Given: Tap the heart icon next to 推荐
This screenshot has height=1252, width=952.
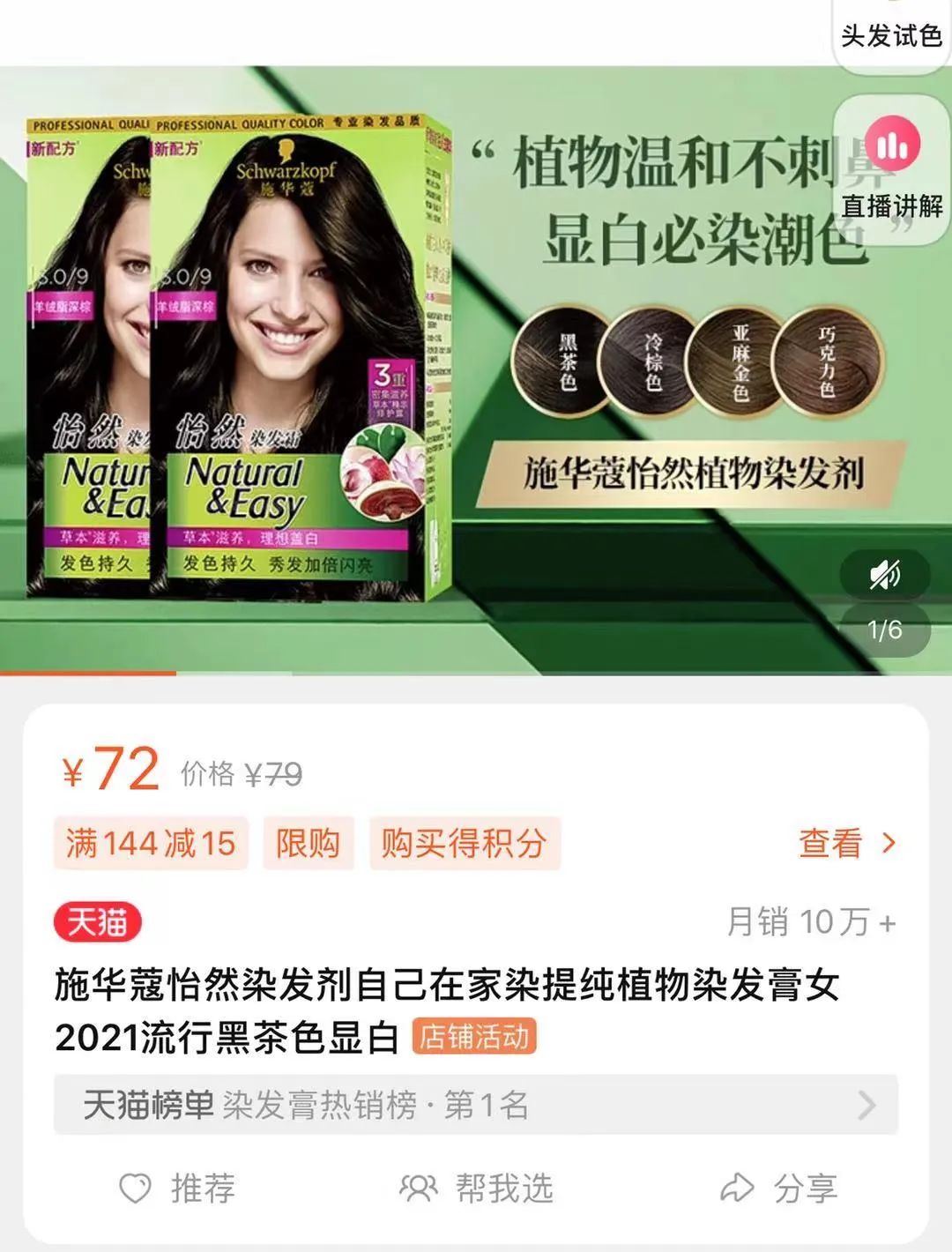Looking at the screenshot, I should (x=134, y=1189).
